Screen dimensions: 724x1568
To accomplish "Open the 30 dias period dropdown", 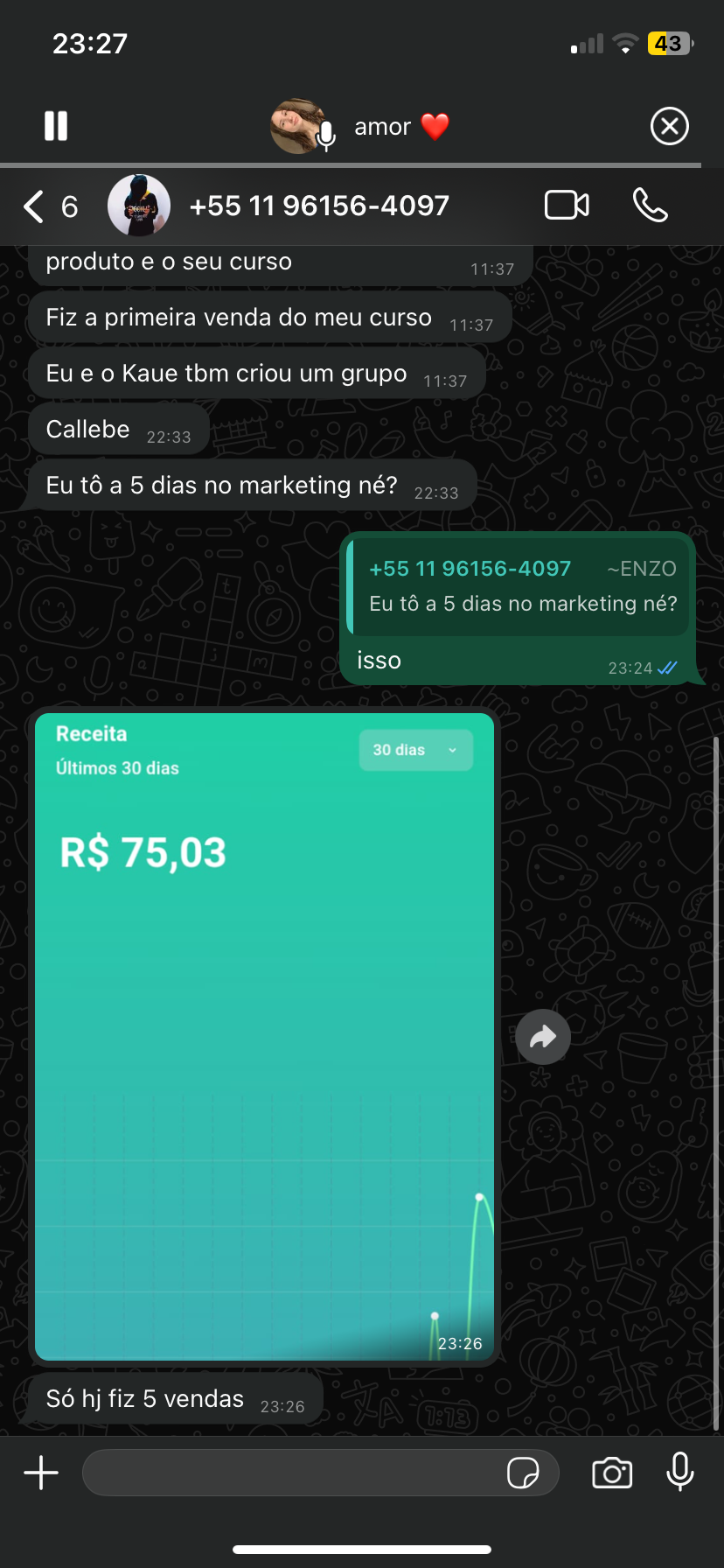I will (415, 750).
